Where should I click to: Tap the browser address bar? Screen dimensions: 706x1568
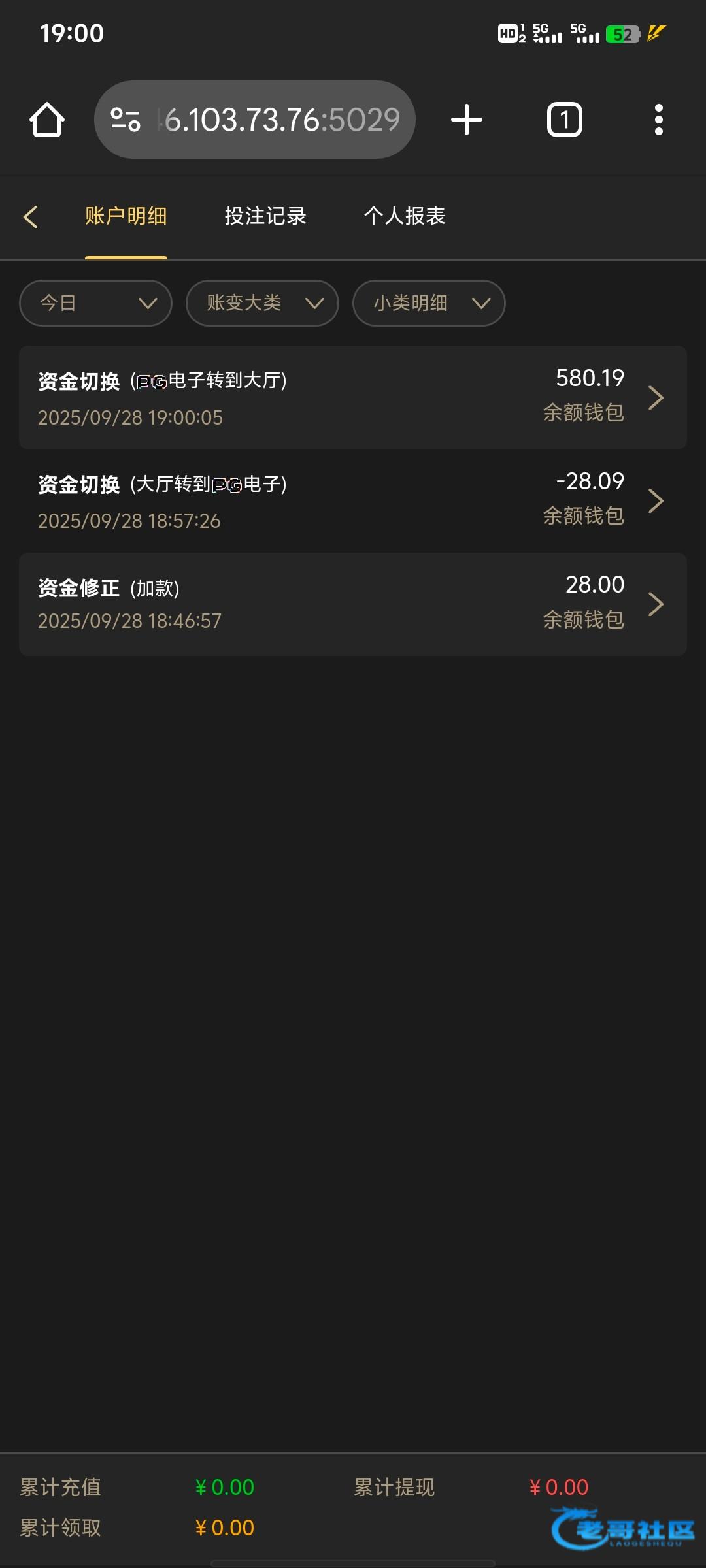(x=255, y=120)
